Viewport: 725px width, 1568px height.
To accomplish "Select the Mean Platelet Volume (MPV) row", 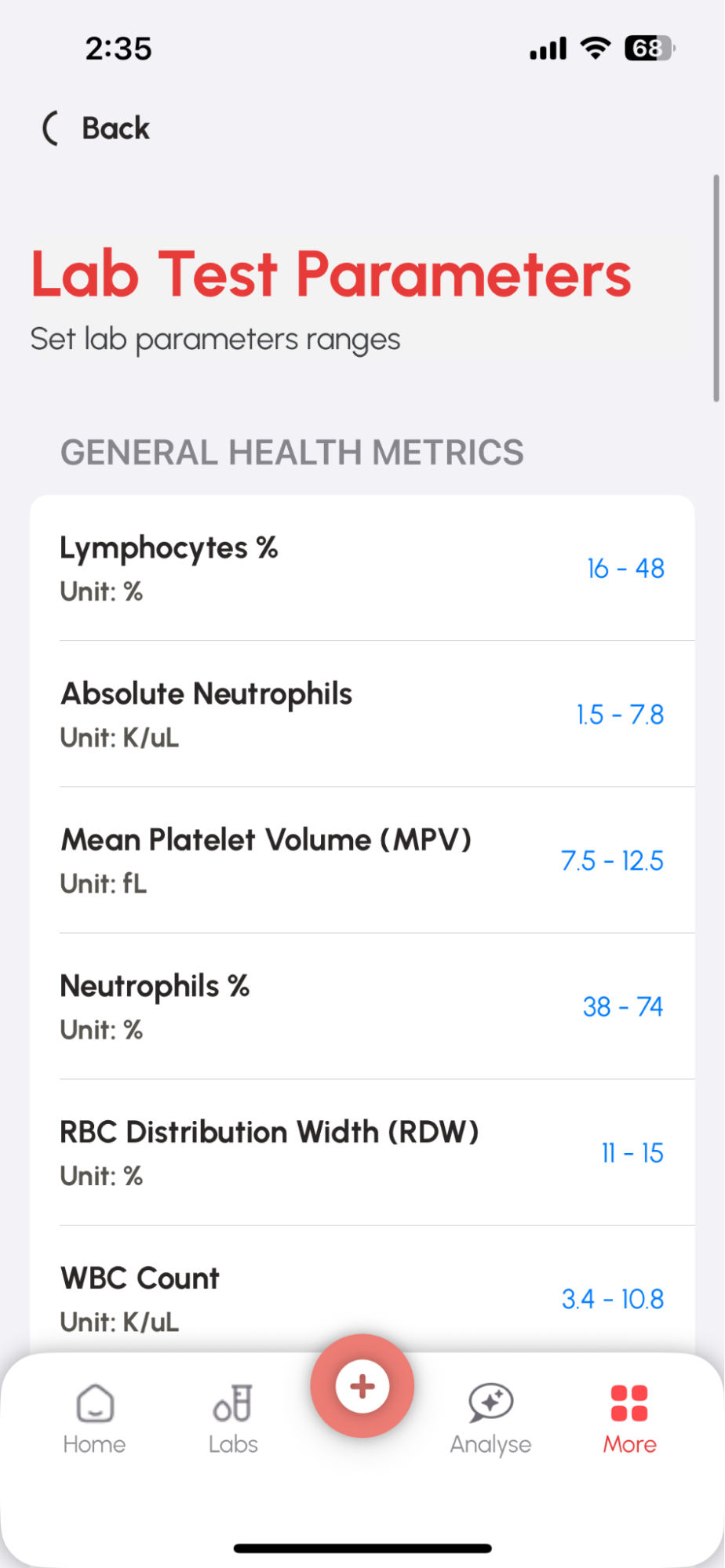I will click(x=362, y=860).
